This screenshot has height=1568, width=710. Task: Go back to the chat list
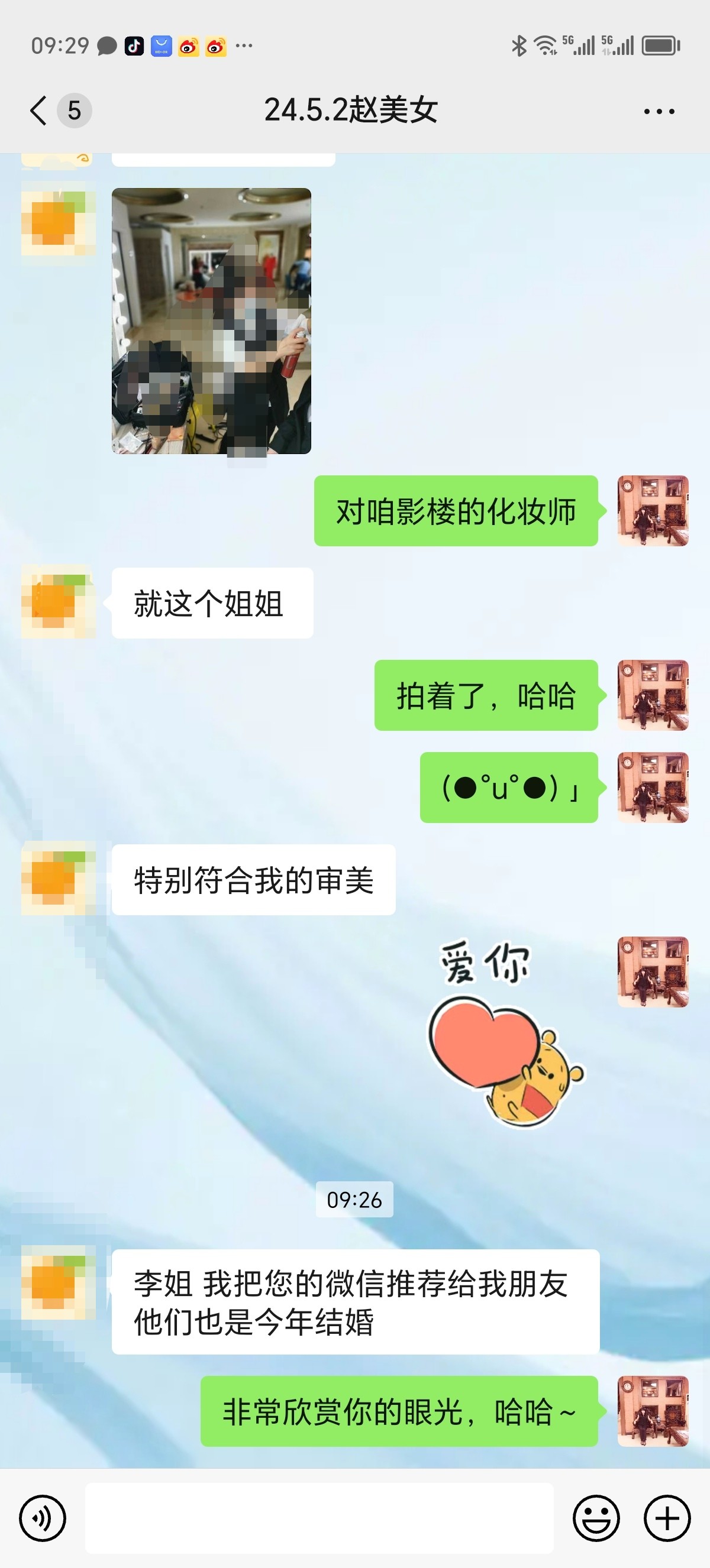(x=38, y=111)
